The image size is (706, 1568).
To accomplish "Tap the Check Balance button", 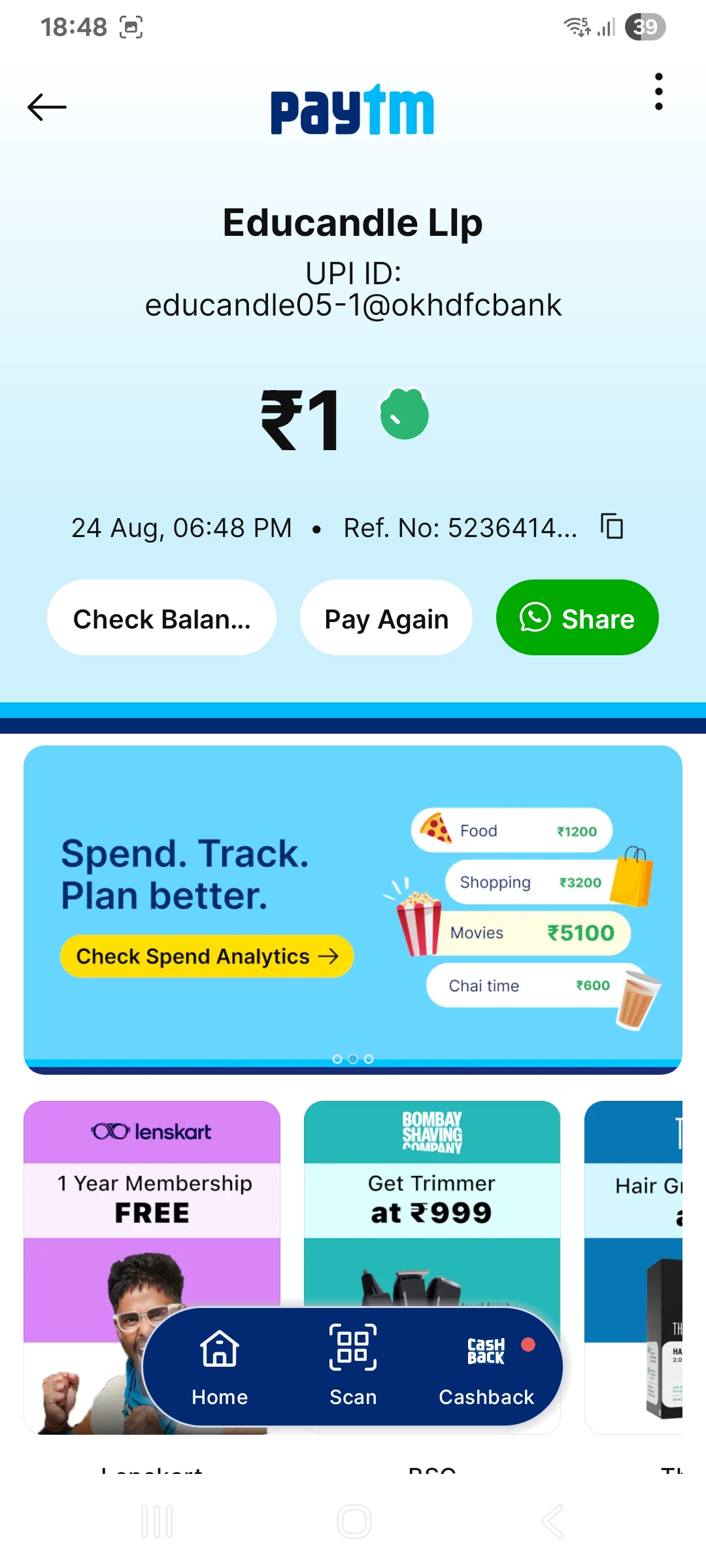I will tap(161, 618).
